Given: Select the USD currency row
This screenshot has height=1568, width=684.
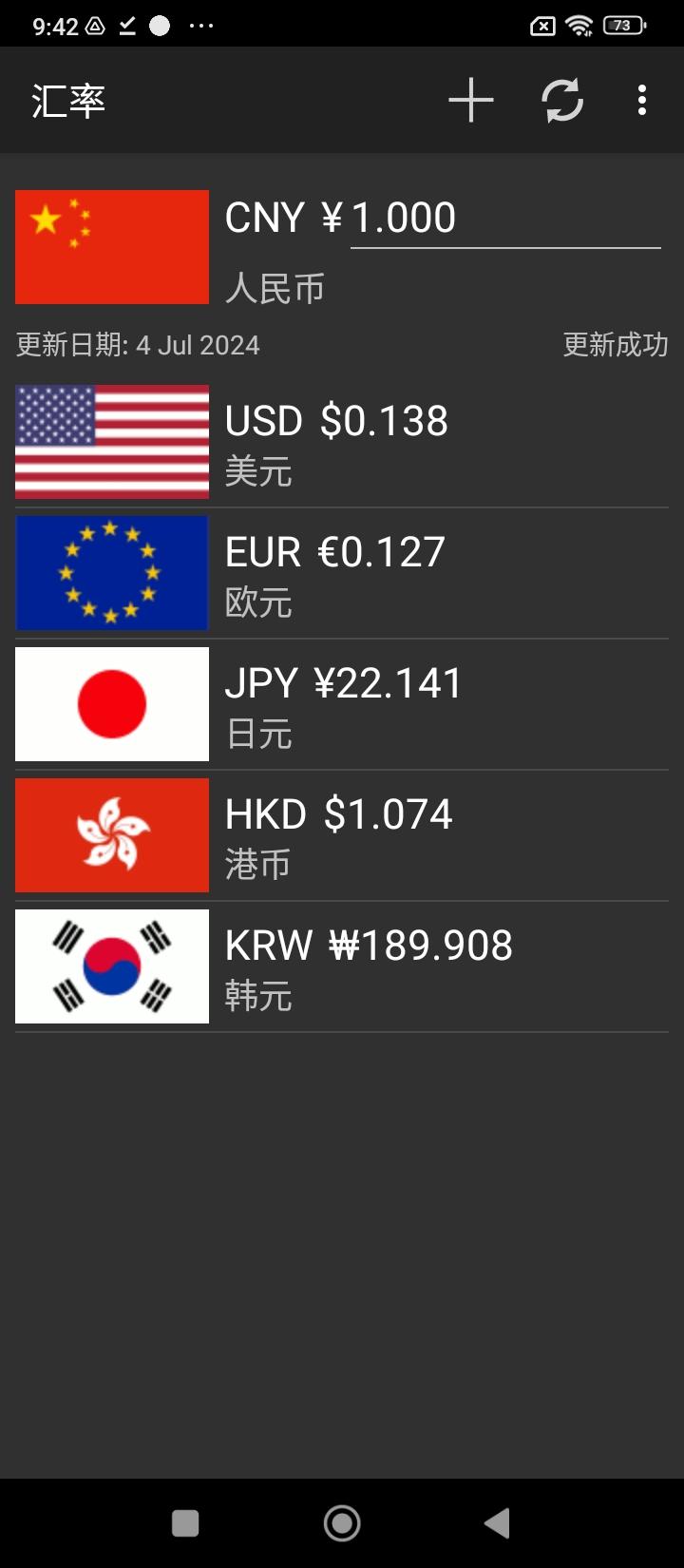Looking at the screenshot, I should (x=380, y=442).
